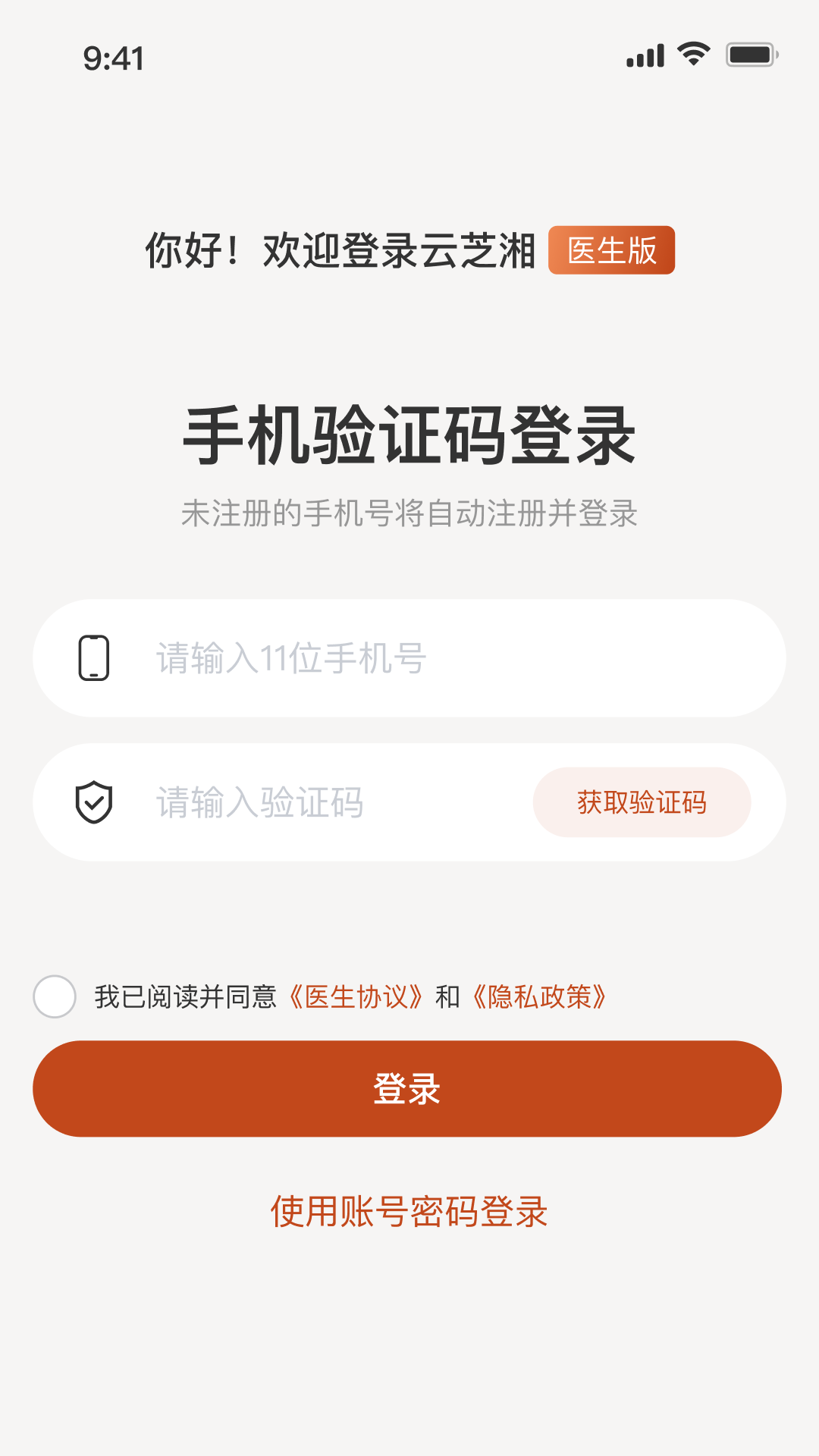819x1456 pixels.
Task: Switch to 使用账号密码登录 login mode
Action: (x=409, y=1212)
